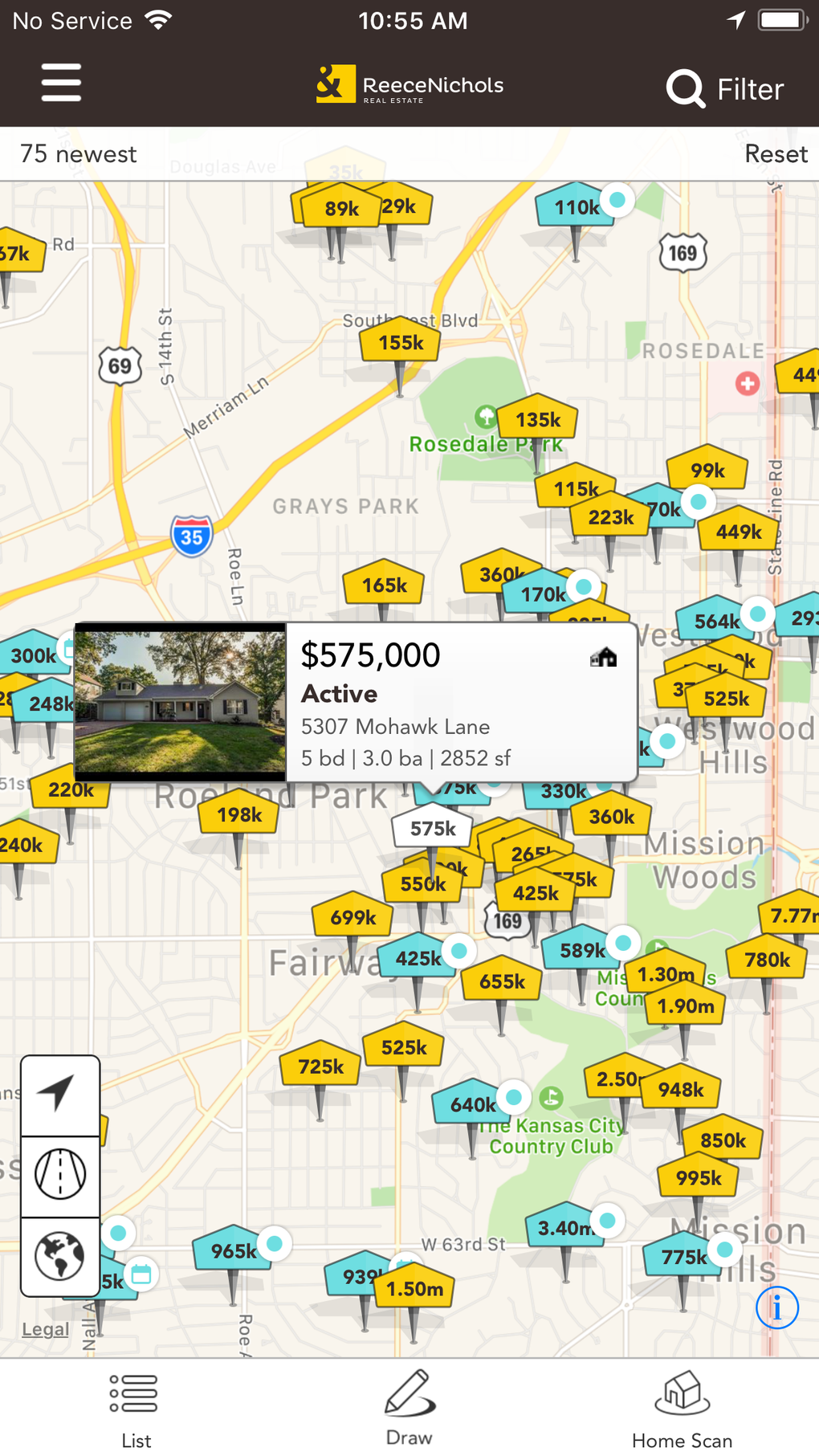Tap the globe map type button
The width and height of the screenshot is (819, 1456).
[60, 1255]
